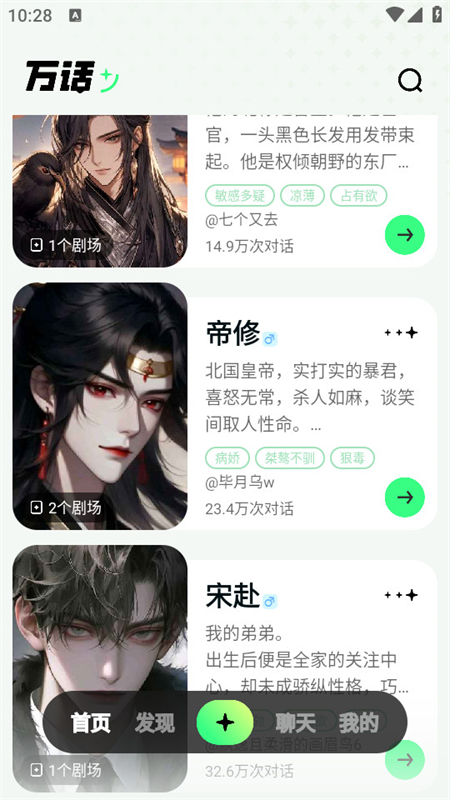Image resolution: width=450 pixels, height=800 pixels.
Task: Select the 狠毒 tag
Action: 353,458
